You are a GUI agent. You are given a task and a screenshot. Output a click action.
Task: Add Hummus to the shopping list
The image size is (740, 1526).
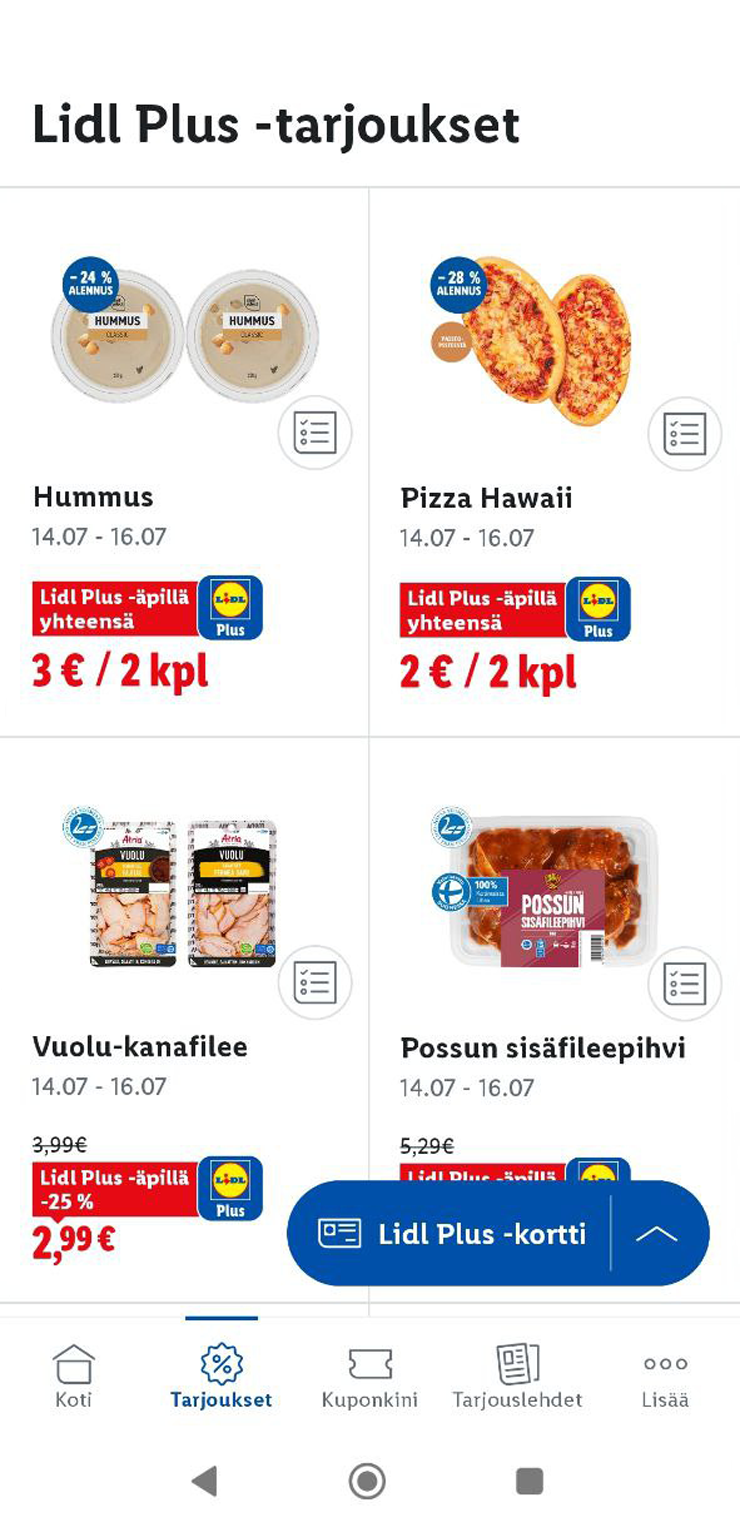click(314, 434)
